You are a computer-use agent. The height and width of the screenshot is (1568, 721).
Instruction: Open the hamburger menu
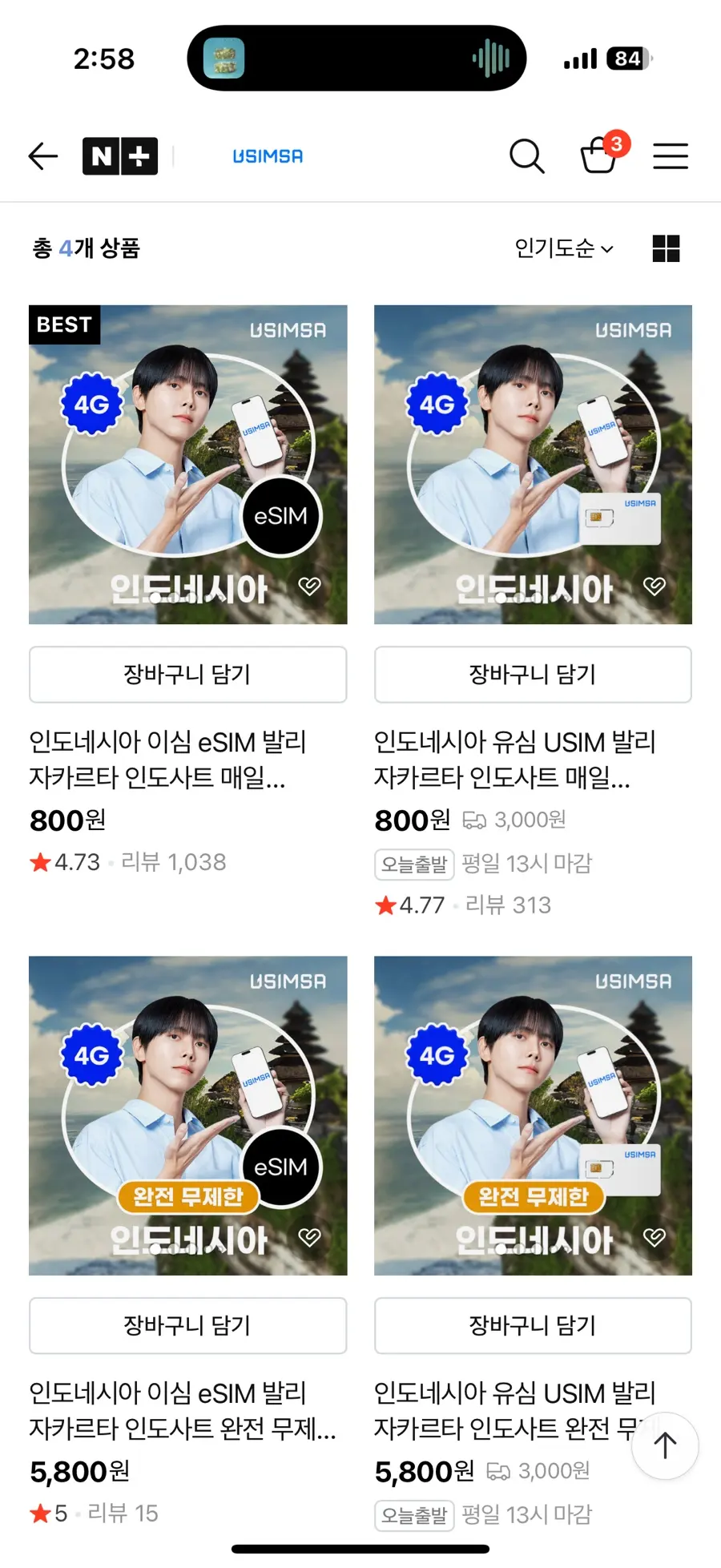point(671,156)
